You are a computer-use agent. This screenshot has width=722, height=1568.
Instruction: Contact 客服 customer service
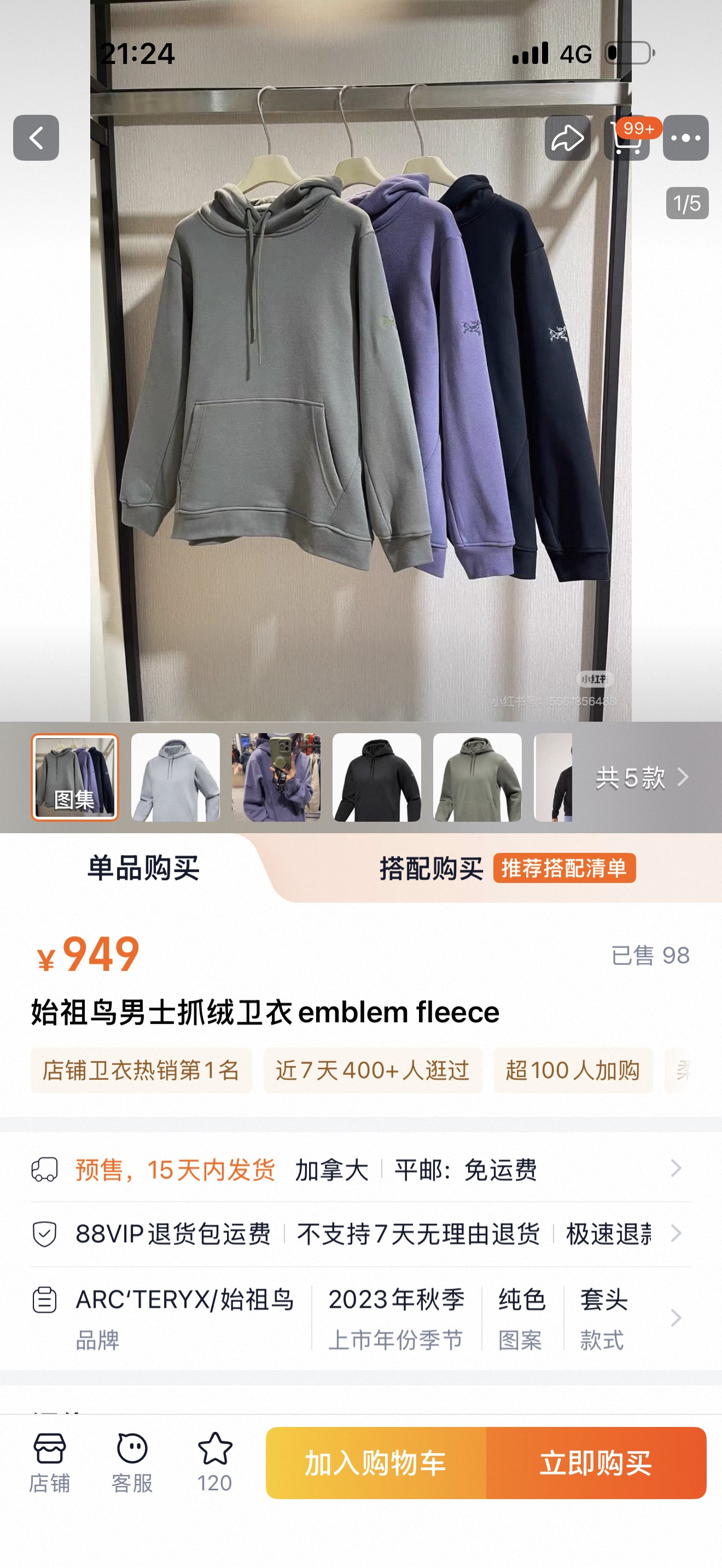pyautogui.click(x=132, y=1462)
